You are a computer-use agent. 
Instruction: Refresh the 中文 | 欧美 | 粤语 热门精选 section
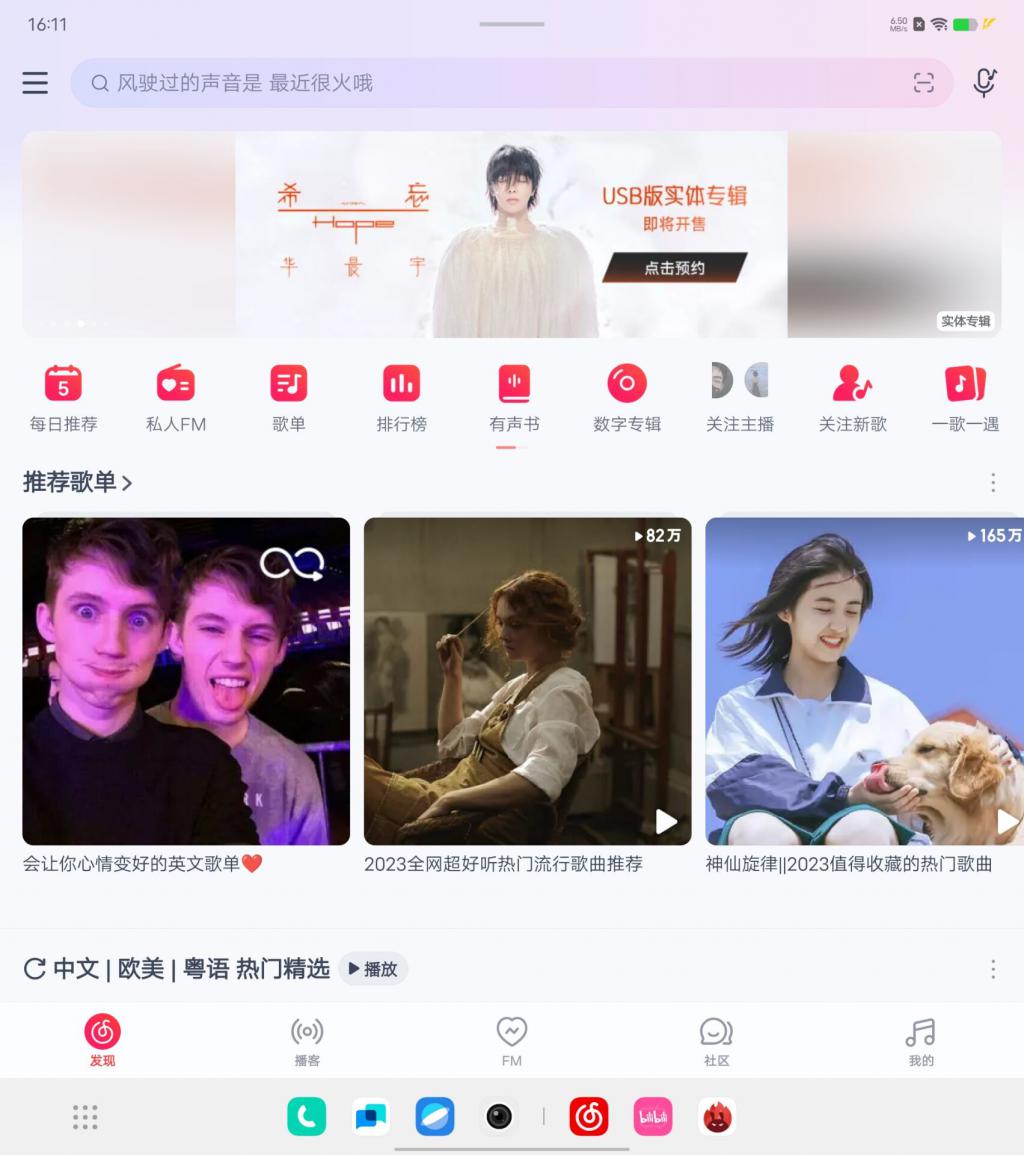point(35,968)
